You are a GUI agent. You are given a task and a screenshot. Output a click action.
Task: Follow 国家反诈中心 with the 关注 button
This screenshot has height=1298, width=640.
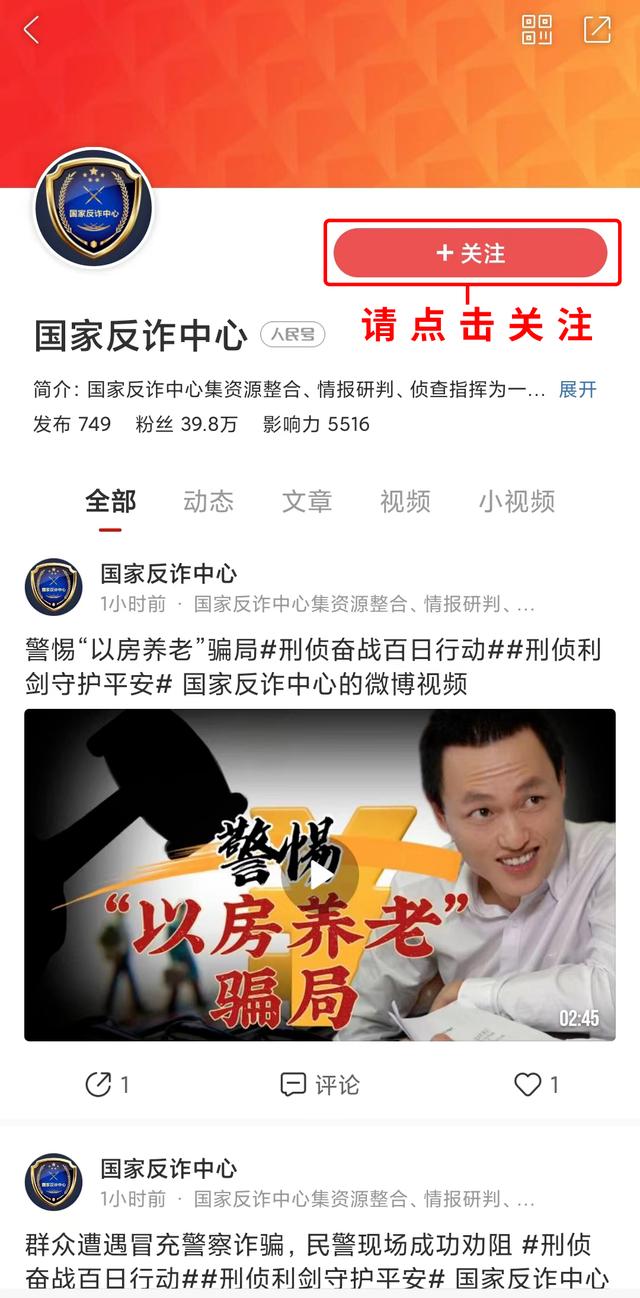coord(471,253)
